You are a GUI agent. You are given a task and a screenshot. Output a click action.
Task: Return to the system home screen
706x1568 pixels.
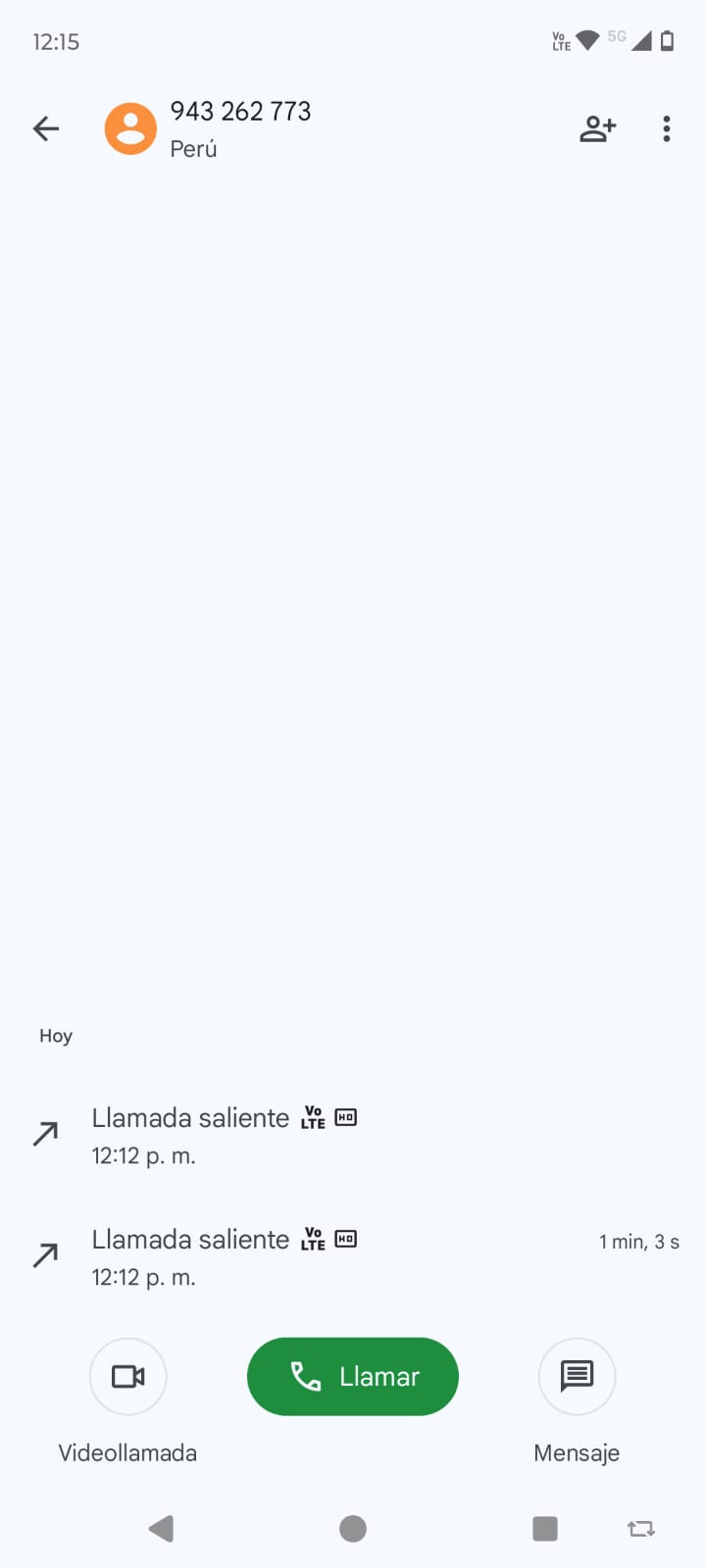(x=353, y=1528)
